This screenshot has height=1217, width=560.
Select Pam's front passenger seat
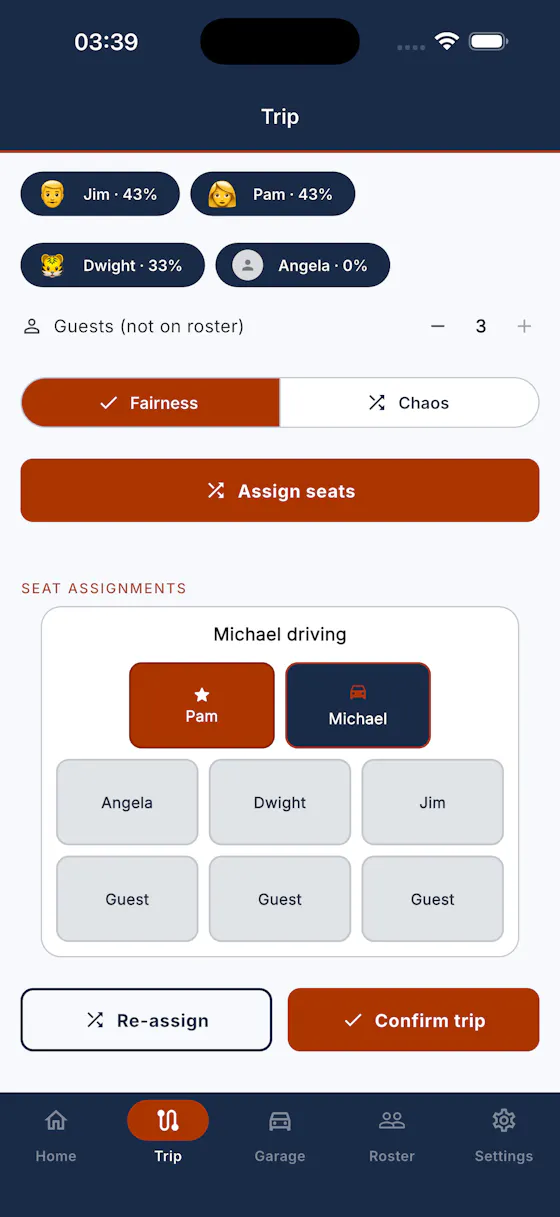[202, 705]
